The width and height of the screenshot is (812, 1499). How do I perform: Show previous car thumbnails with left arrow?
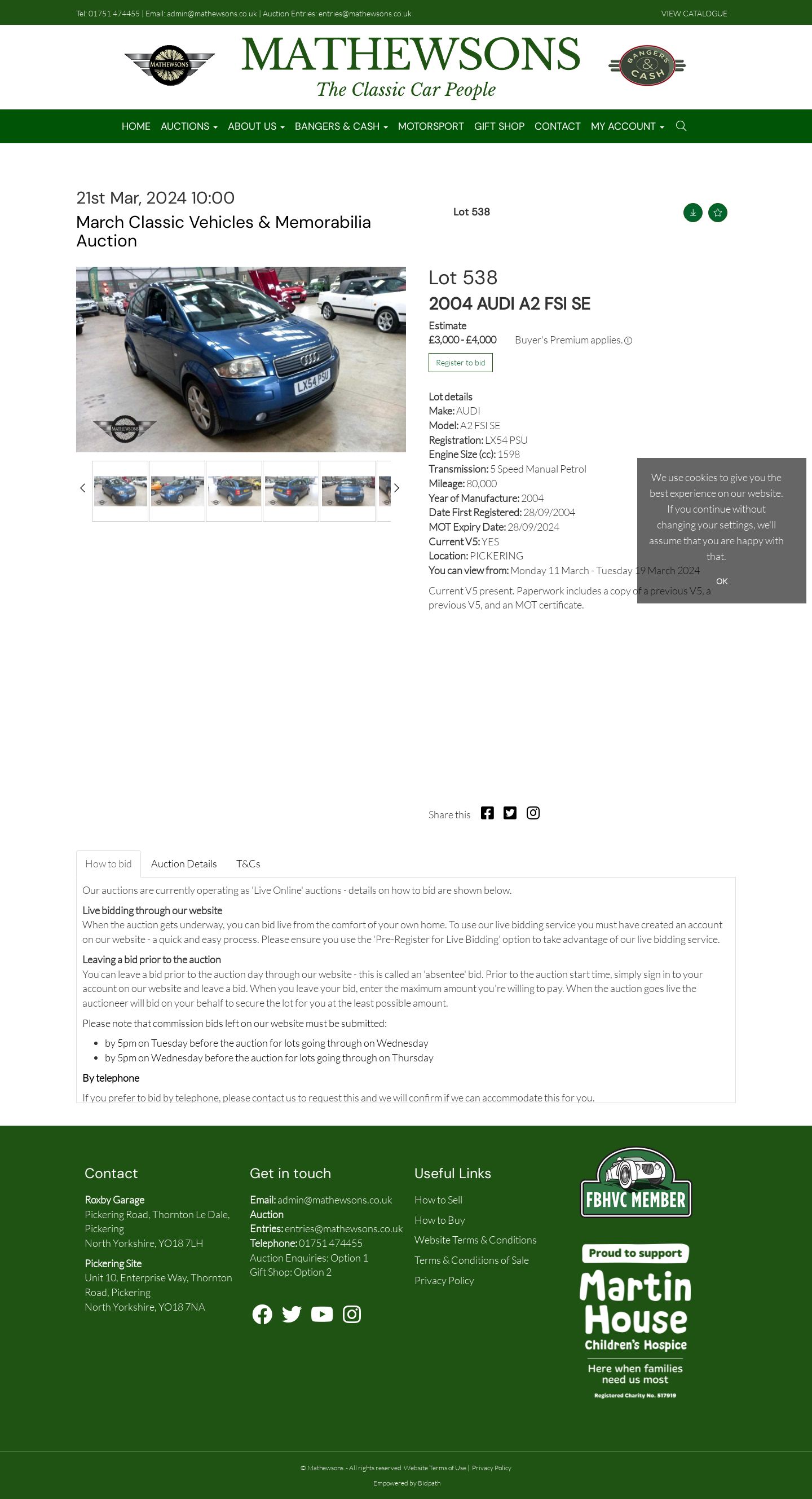[x=82, y=488]
